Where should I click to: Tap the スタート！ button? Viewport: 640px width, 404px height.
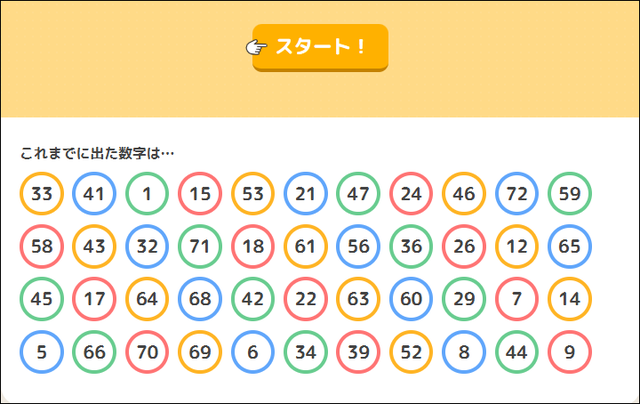click(x=320, y=47)
